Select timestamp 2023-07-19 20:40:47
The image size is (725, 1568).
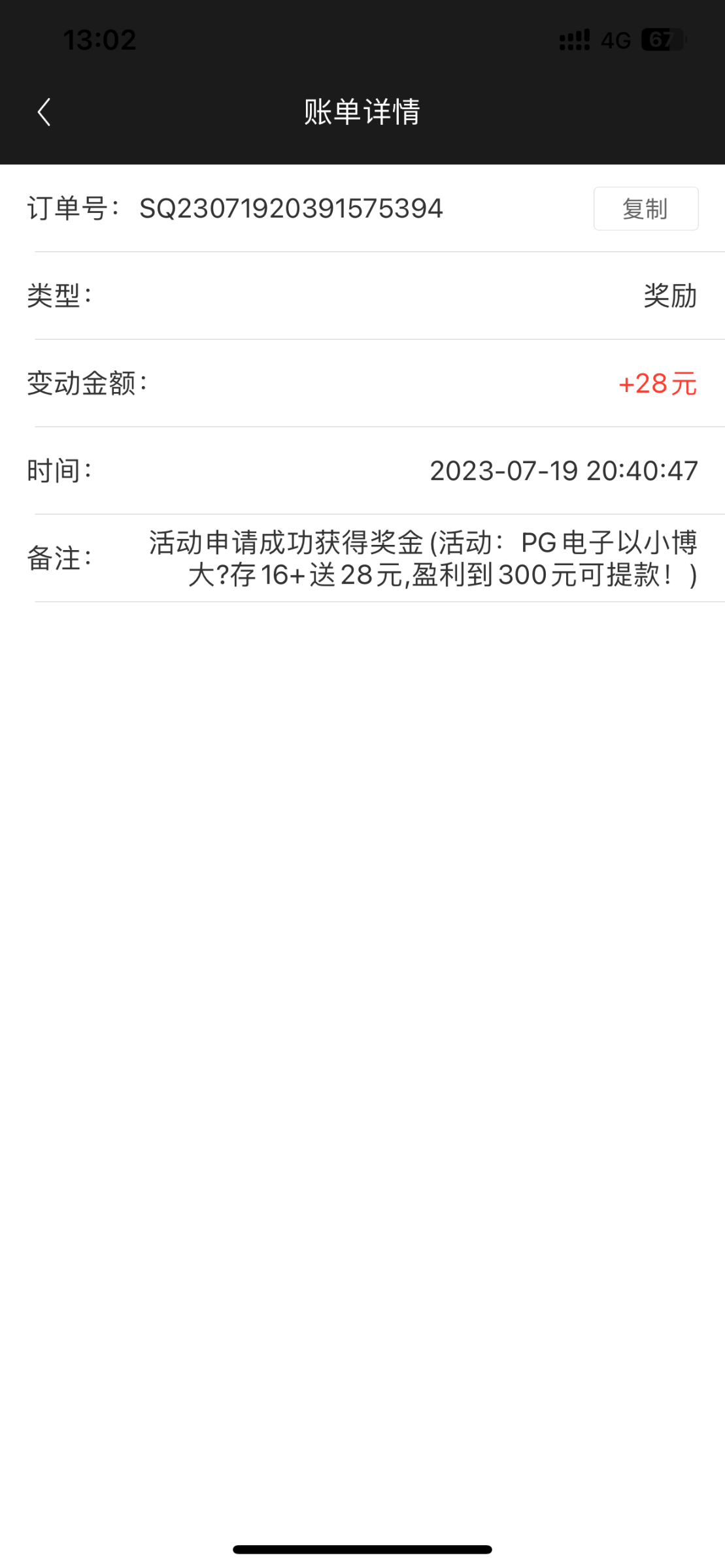[564, 470]
